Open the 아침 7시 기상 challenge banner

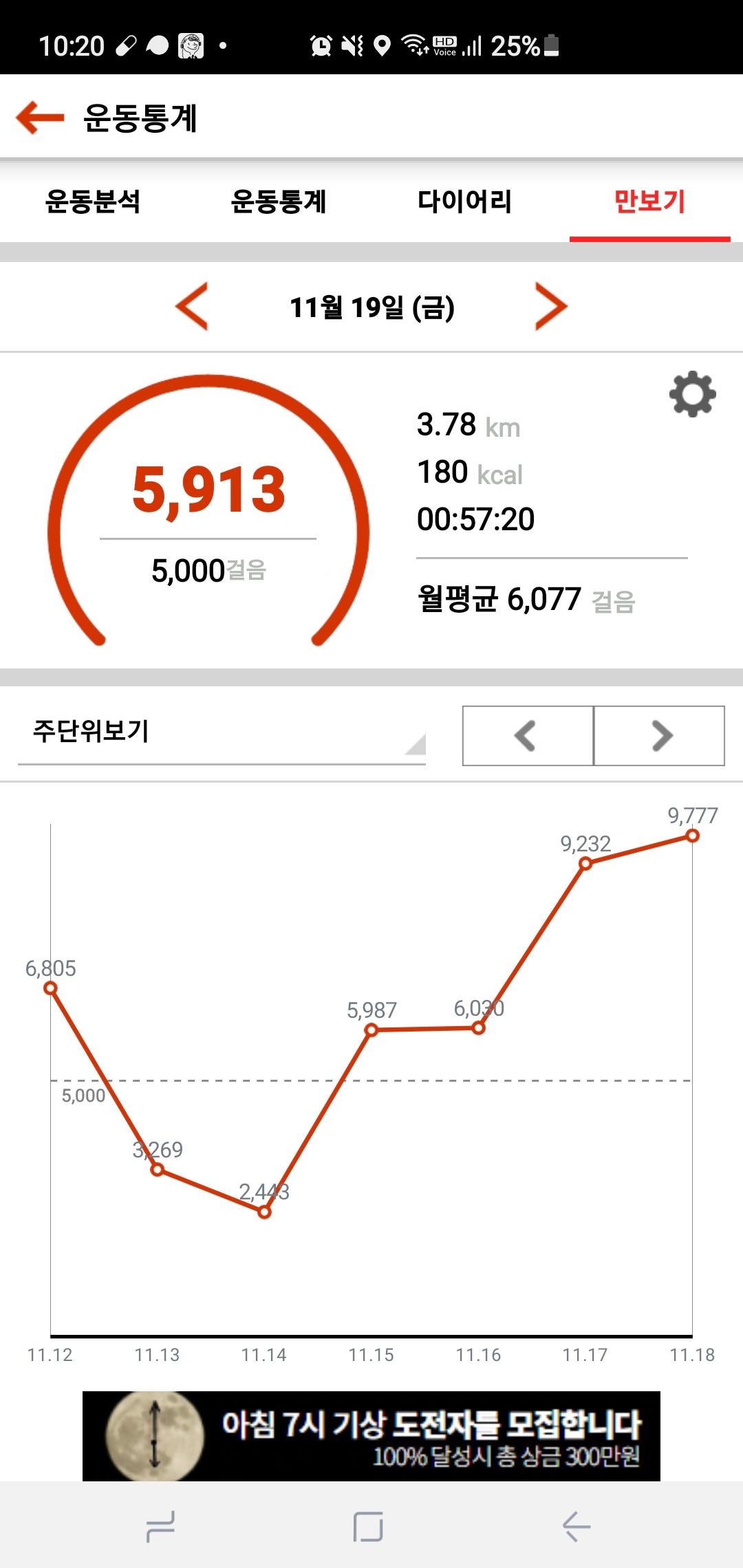point(371,1436)
